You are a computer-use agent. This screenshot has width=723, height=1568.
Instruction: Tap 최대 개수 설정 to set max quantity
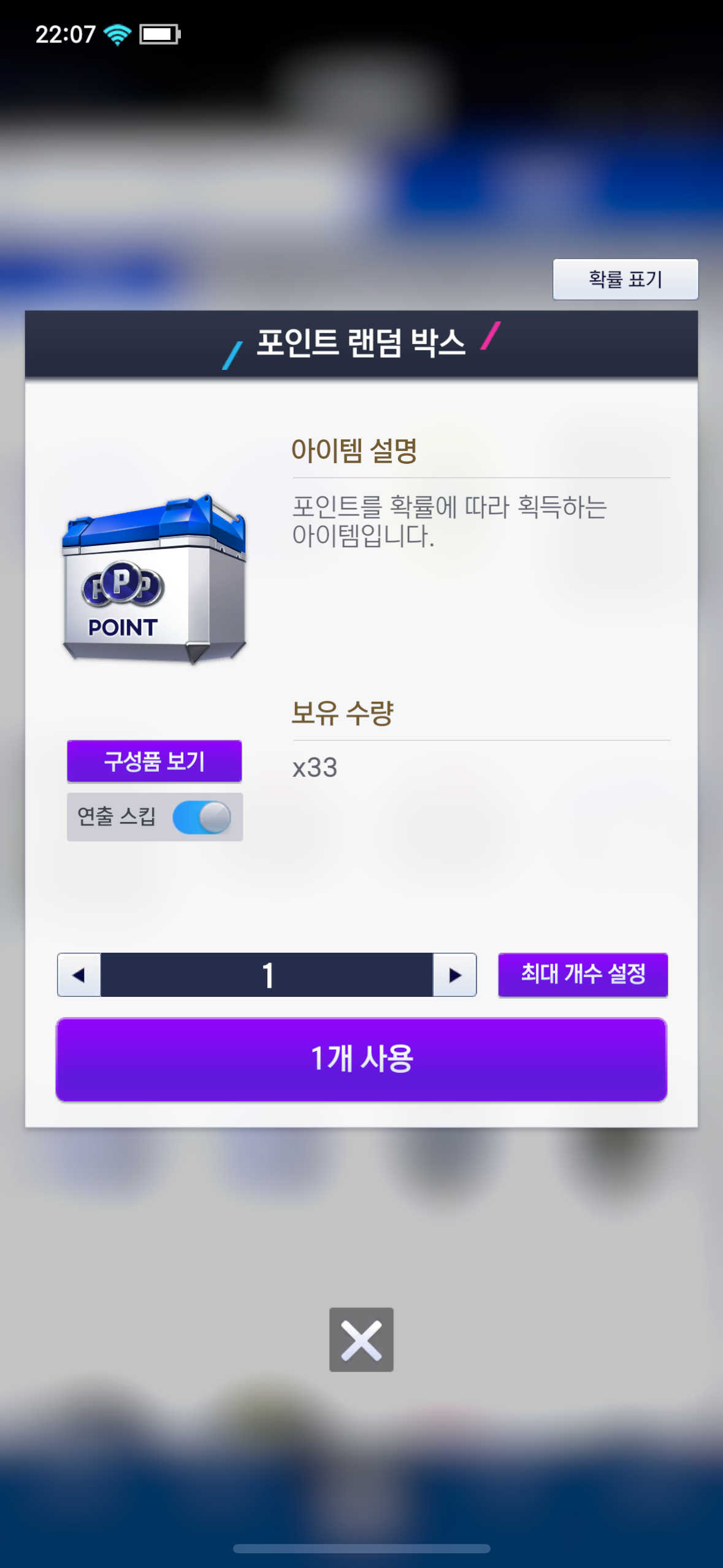tap(583, 974)
